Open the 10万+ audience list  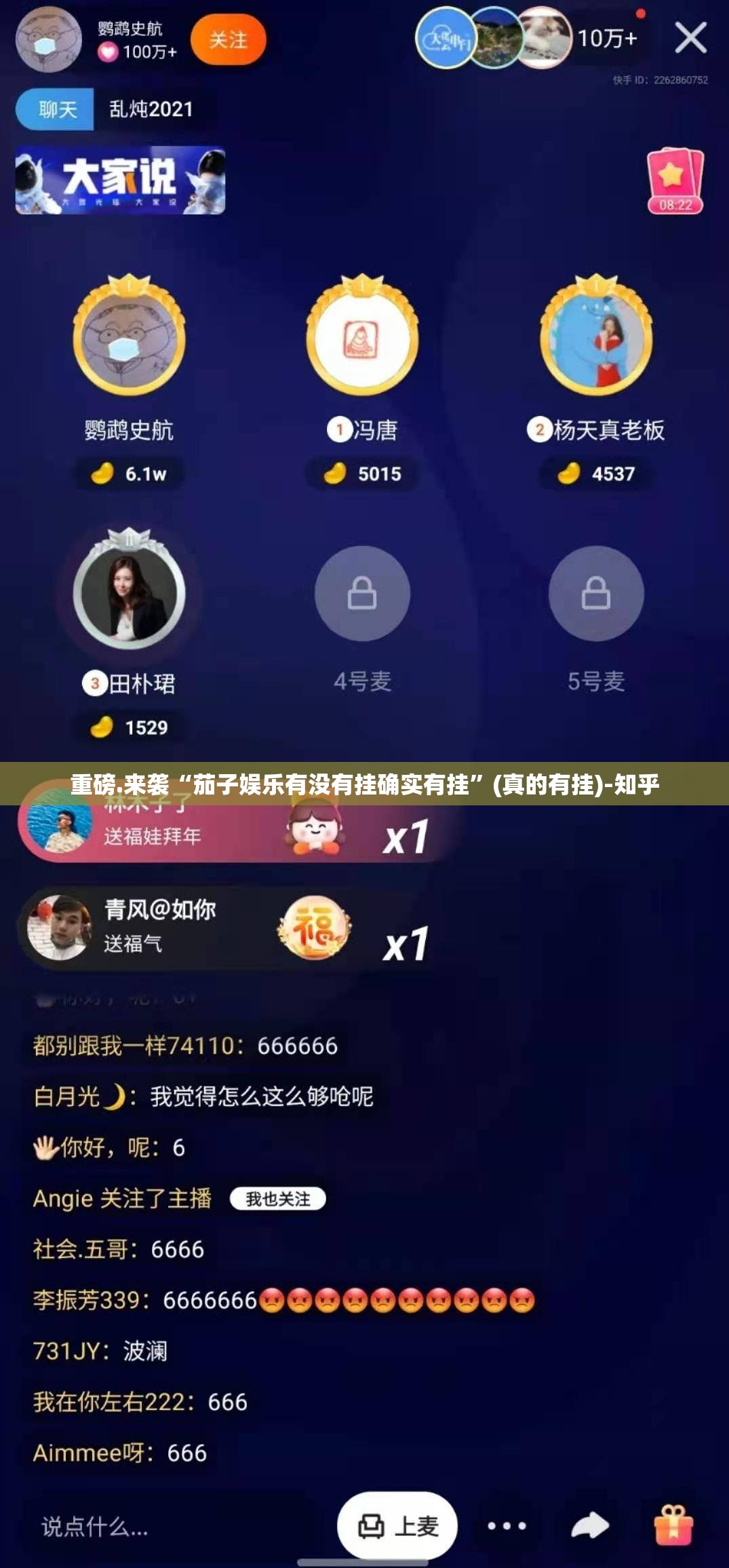(x=607, y=39)
